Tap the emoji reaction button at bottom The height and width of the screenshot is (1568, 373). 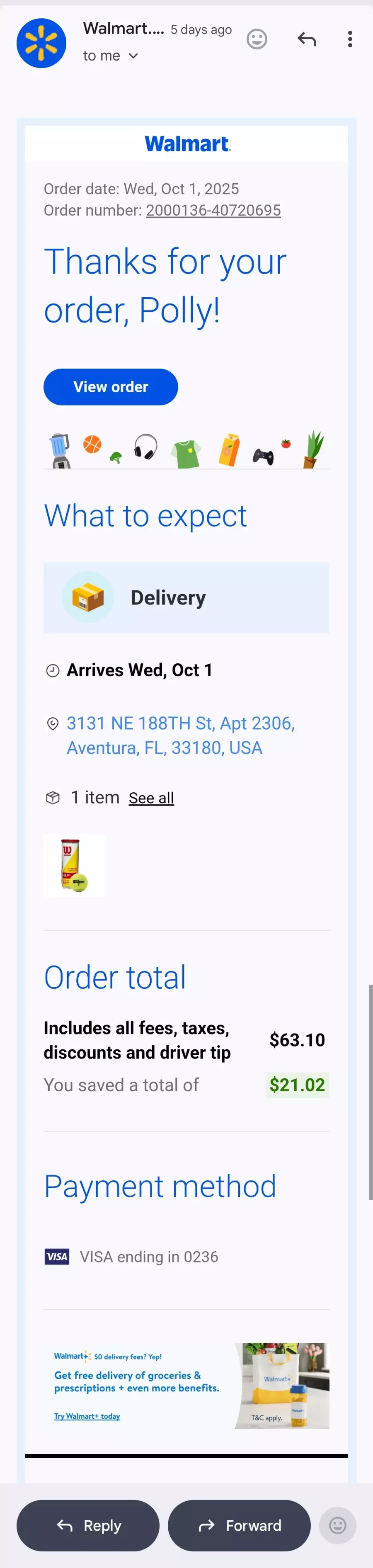point(338,1525)
